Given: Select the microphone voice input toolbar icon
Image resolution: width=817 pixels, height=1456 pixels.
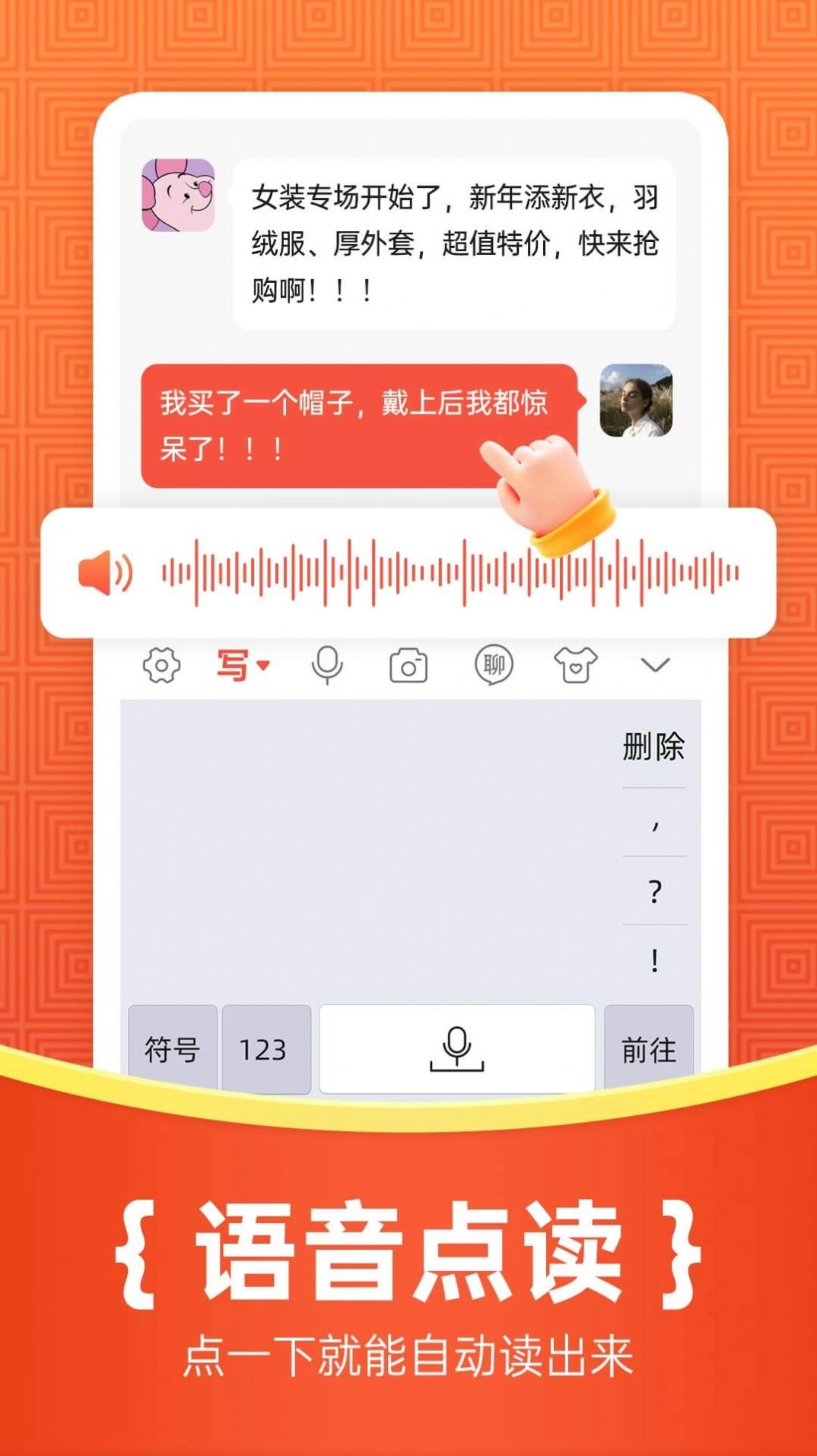Looking at the screenshot, I should tap(327, 664).
